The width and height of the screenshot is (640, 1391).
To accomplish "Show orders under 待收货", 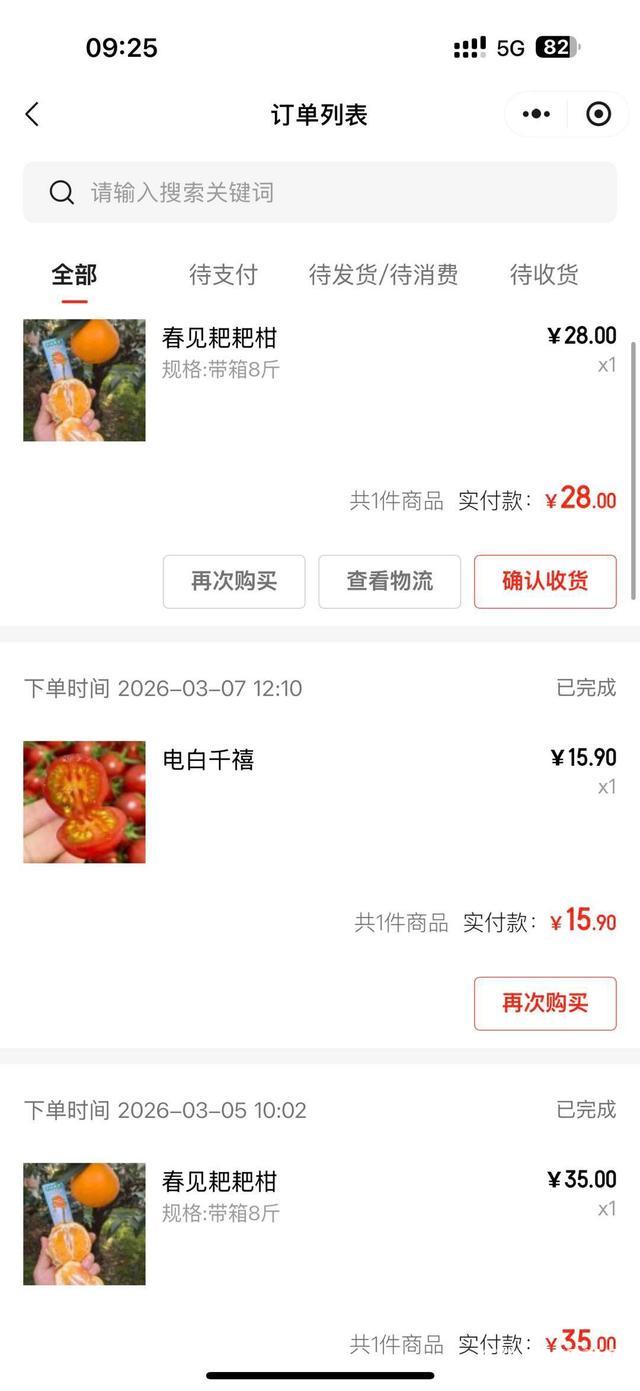I will 544,275.
